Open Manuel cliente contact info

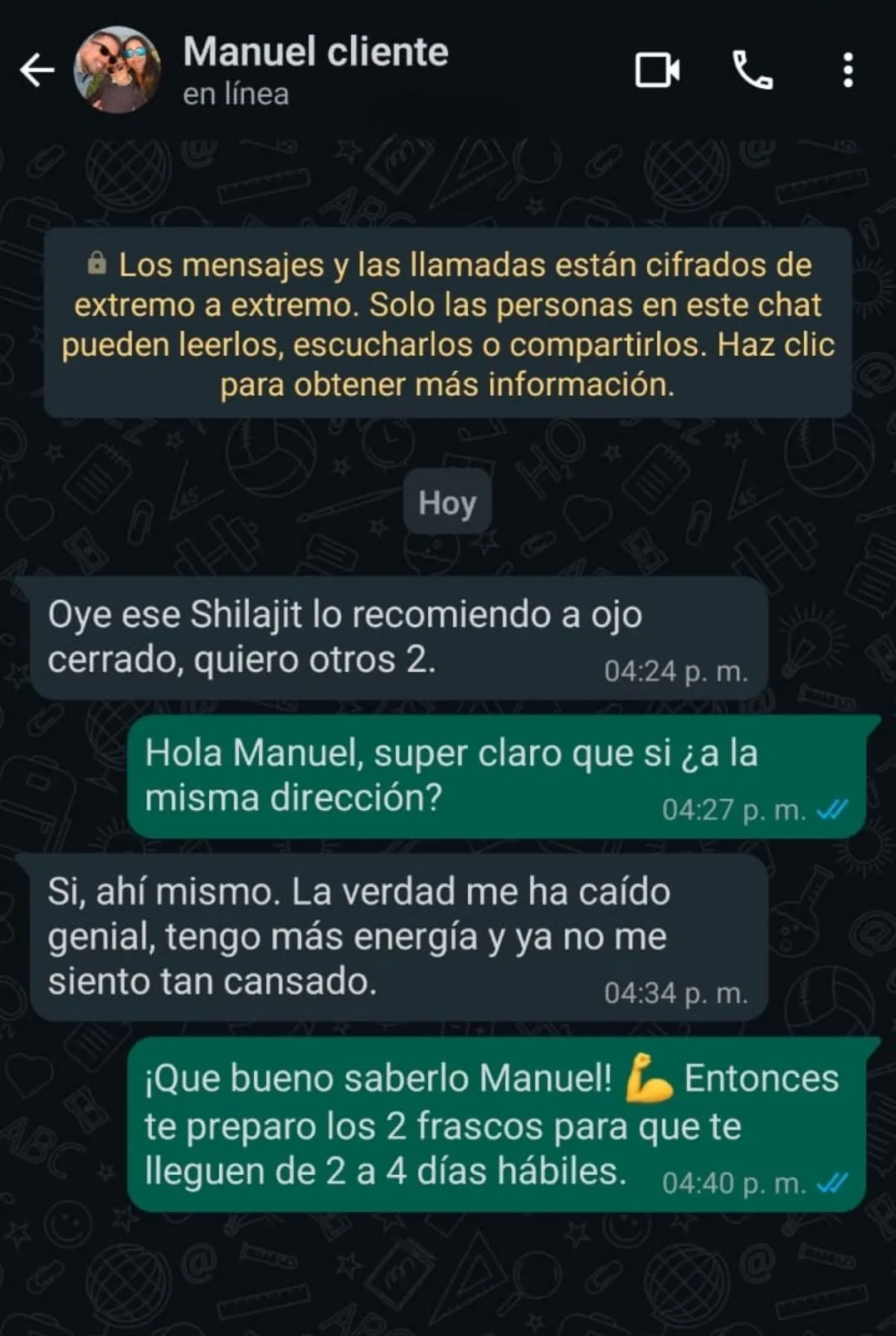coord(315,69)
